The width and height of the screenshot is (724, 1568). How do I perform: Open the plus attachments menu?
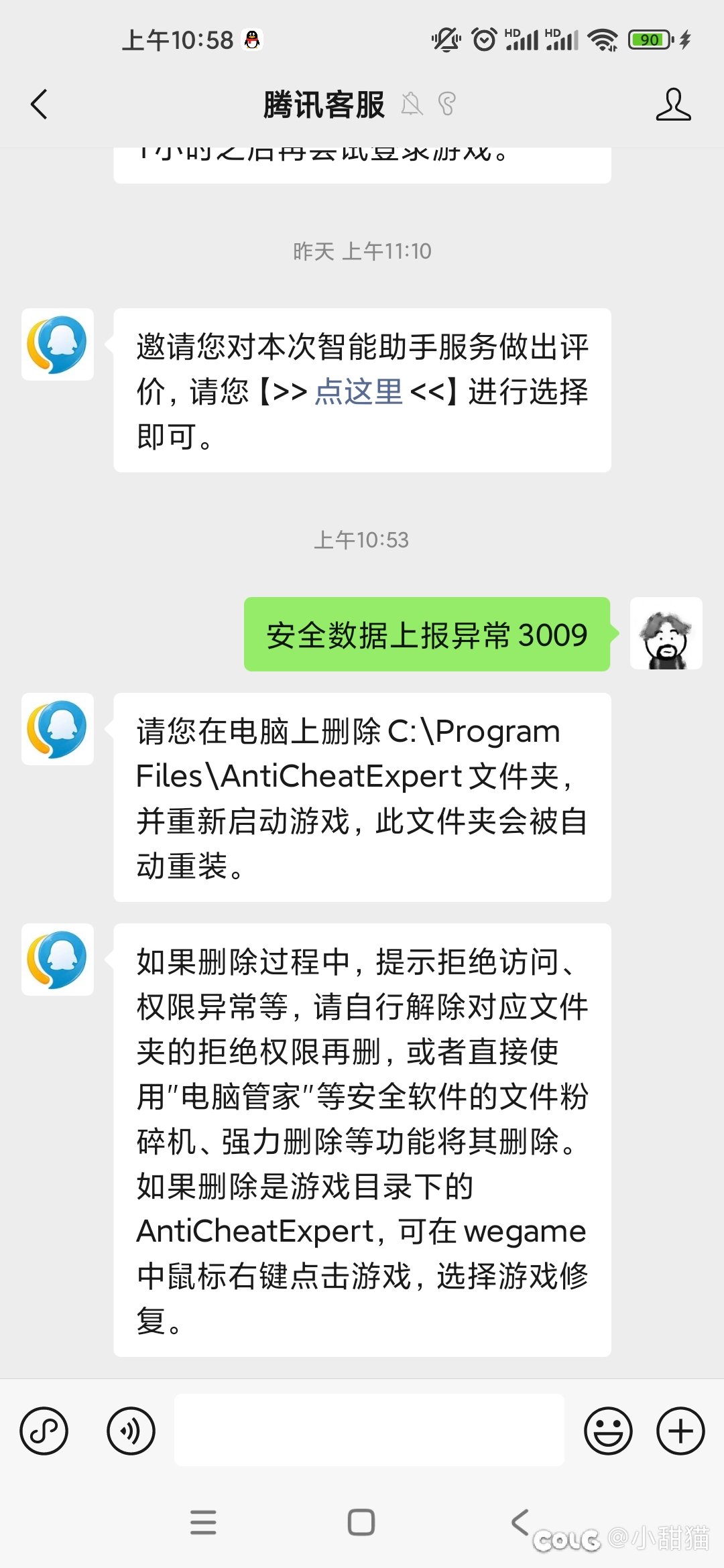(680, 1431)
